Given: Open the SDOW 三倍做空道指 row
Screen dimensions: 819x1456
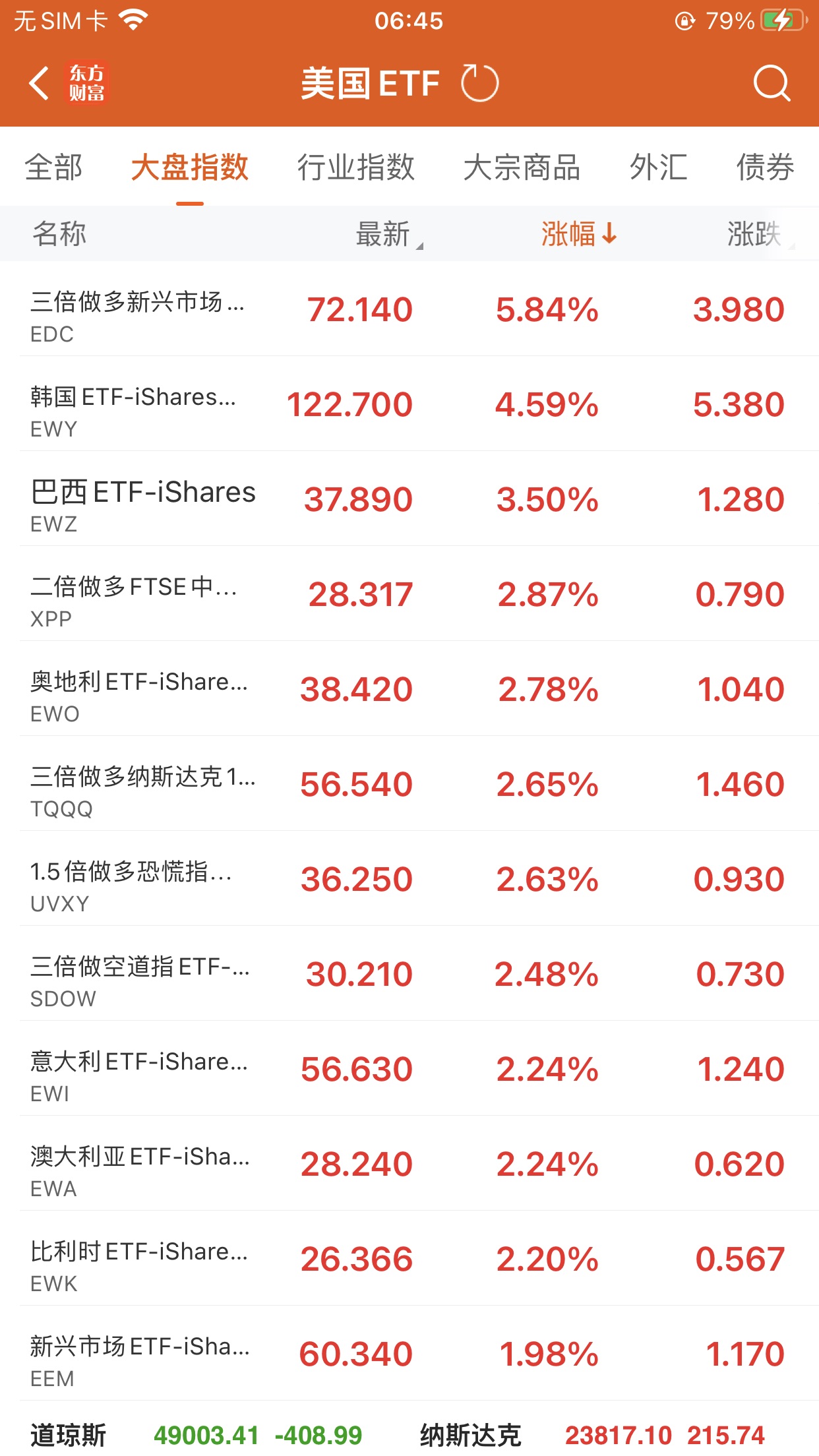Looking at the screenshot, I should point(409,975).
